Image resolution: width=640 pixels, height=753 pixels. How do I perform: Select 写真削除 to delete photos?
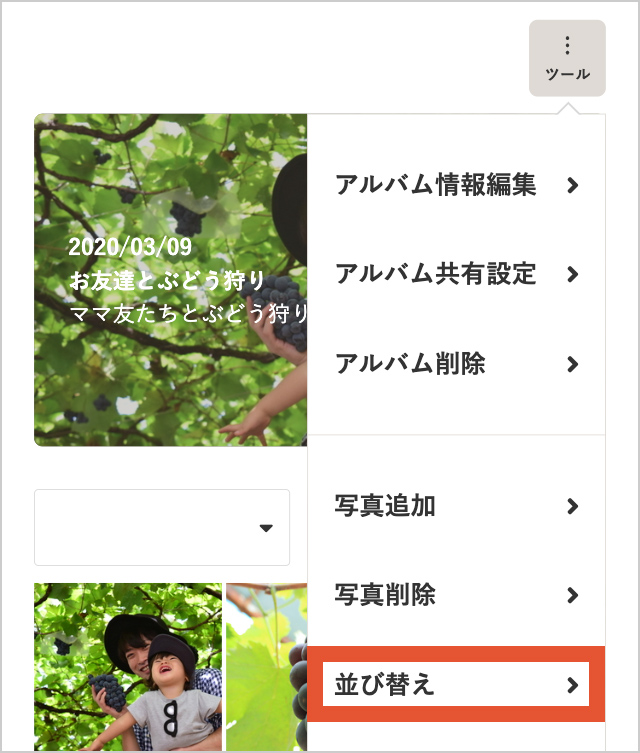[456, 595]
